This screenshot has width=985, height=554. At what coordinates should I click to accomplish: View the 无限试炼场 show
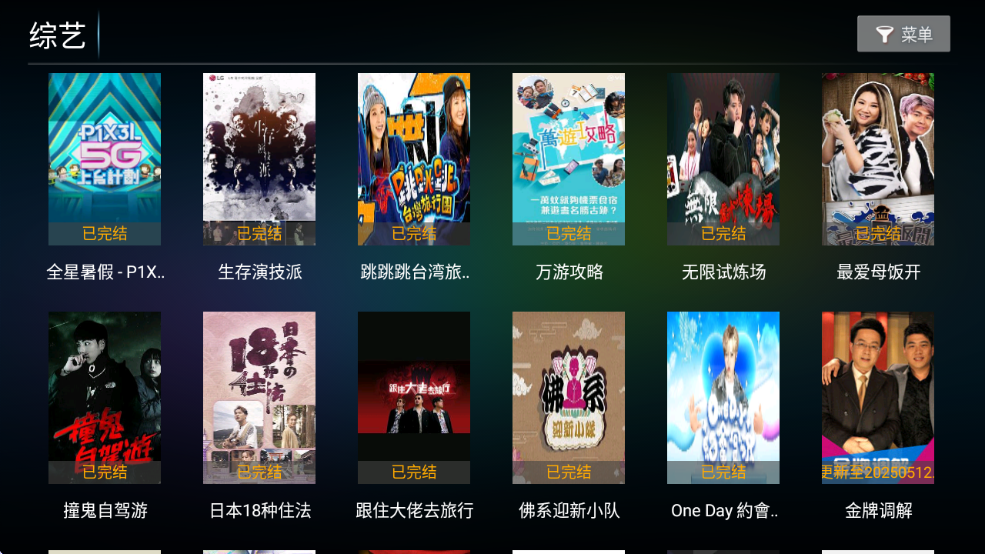pos(723,160)
